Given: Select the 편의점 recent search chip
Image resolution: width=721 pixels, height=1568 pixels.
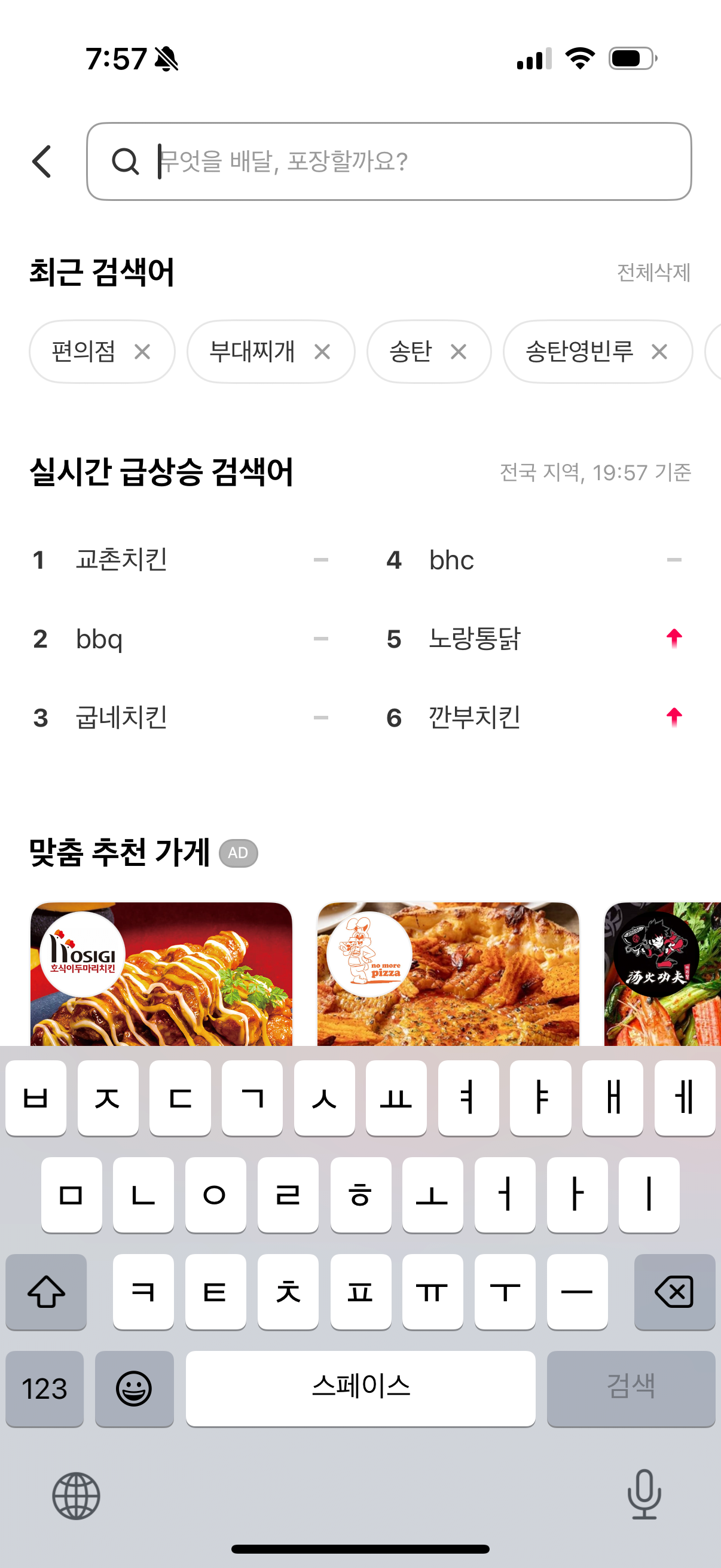Looking at the screenshot, I should [x=83, y=352].
